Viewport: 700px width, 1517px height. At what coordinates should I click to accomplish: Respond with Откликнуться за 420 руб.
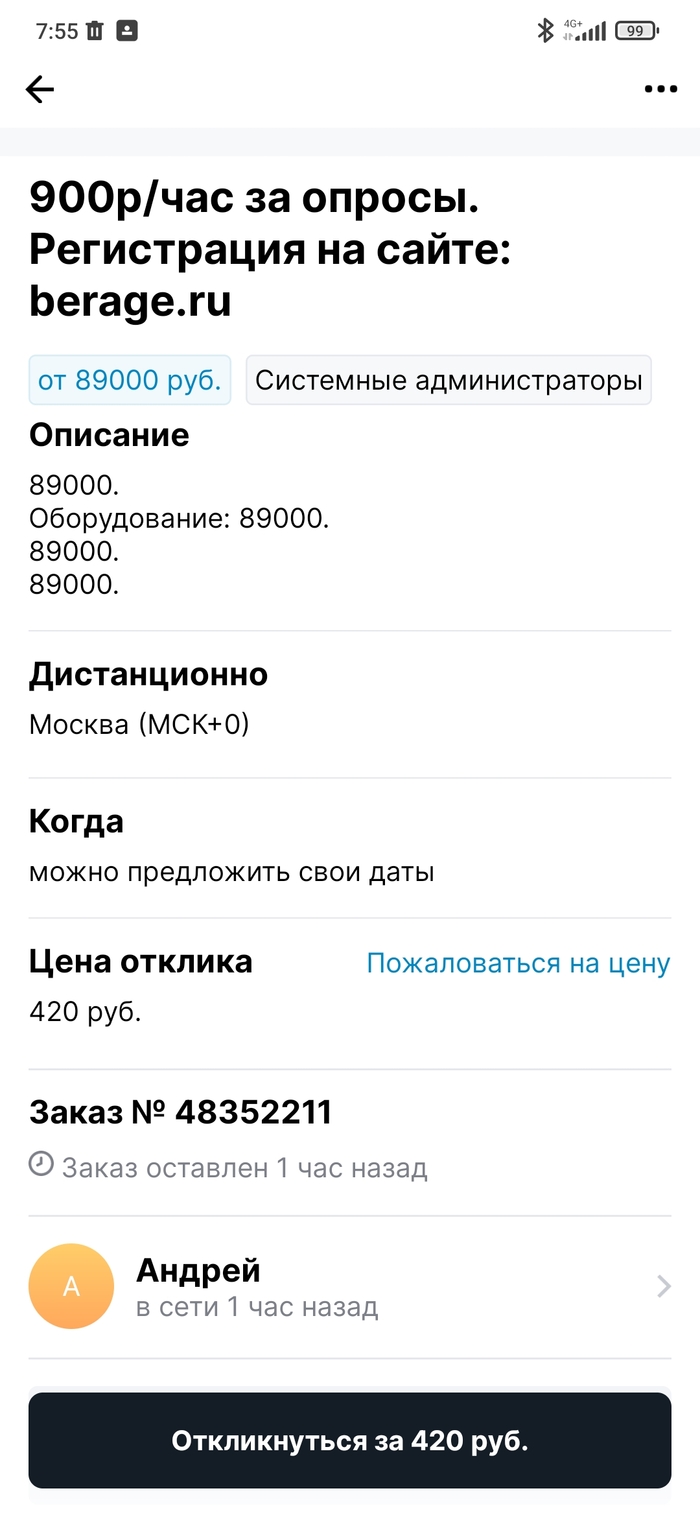coord(349,1440)
